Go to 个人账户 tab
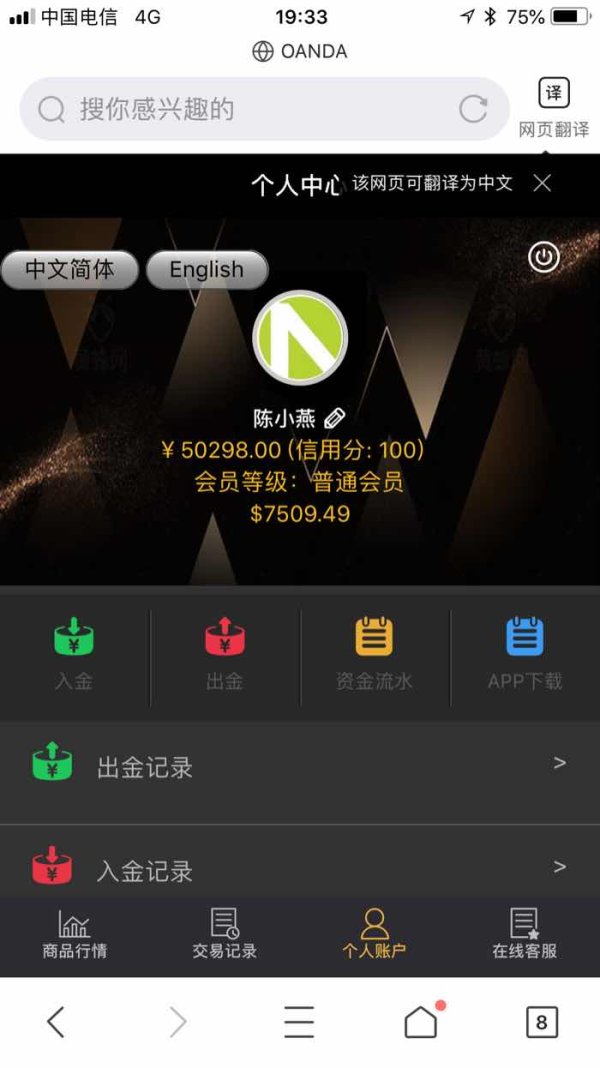 click(x=374, y=934)
